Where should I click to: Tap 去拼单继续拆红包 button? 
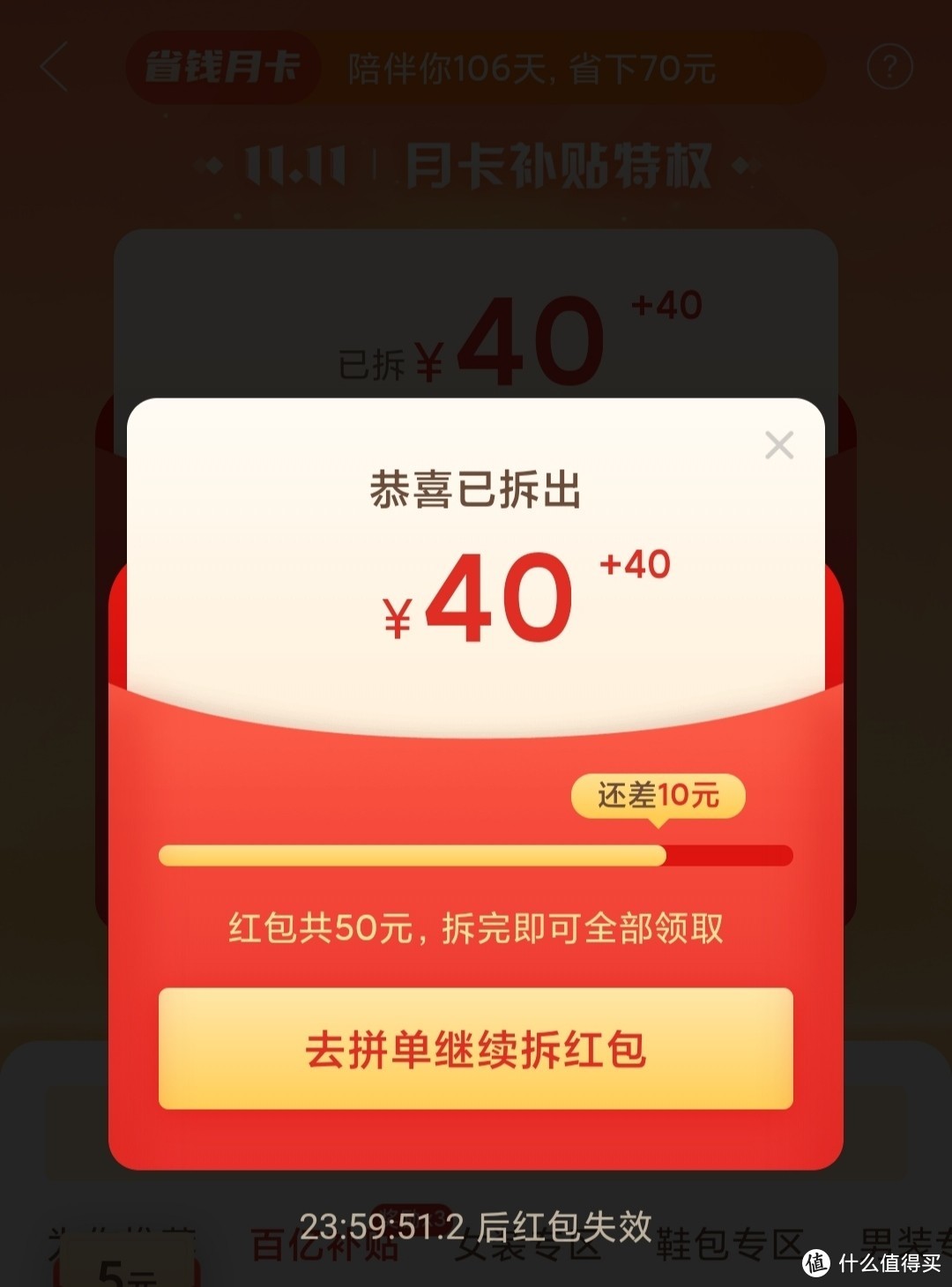pyautogui.click(x=475, y=1048)
